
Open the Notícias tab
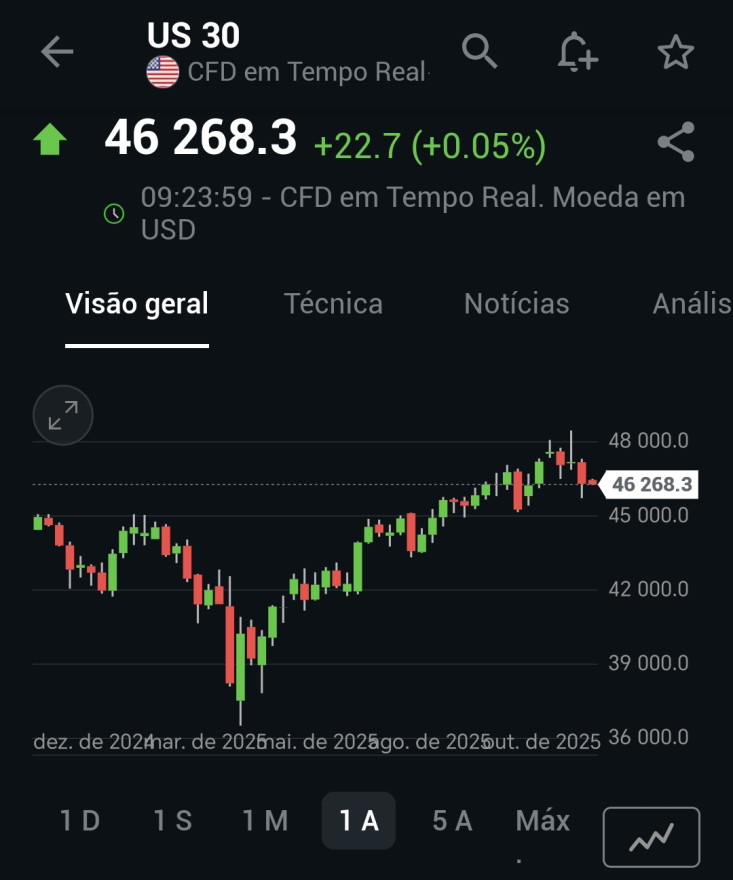click(516, 304)
